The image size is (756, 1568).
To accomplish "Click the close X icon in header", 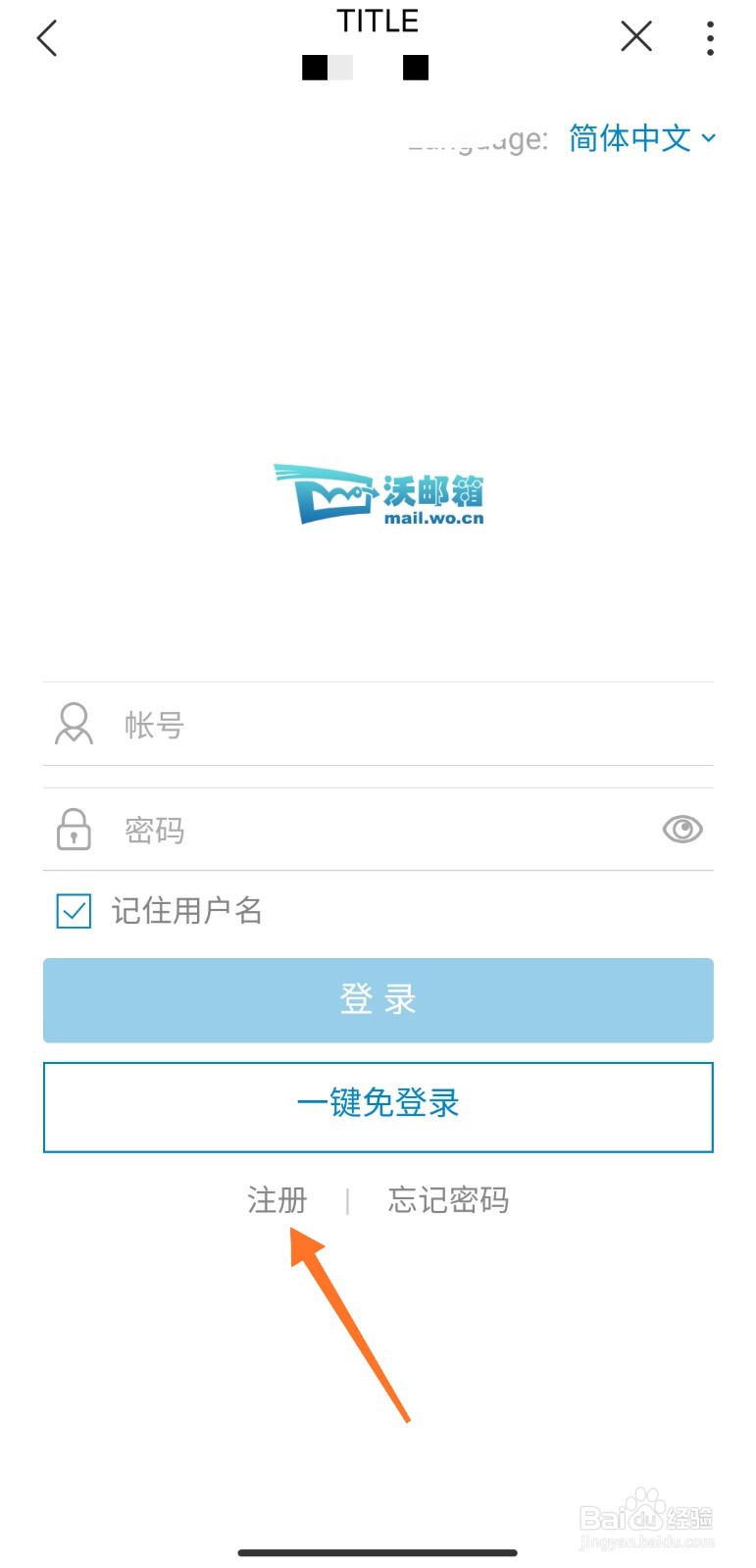I will pos(635,35).
